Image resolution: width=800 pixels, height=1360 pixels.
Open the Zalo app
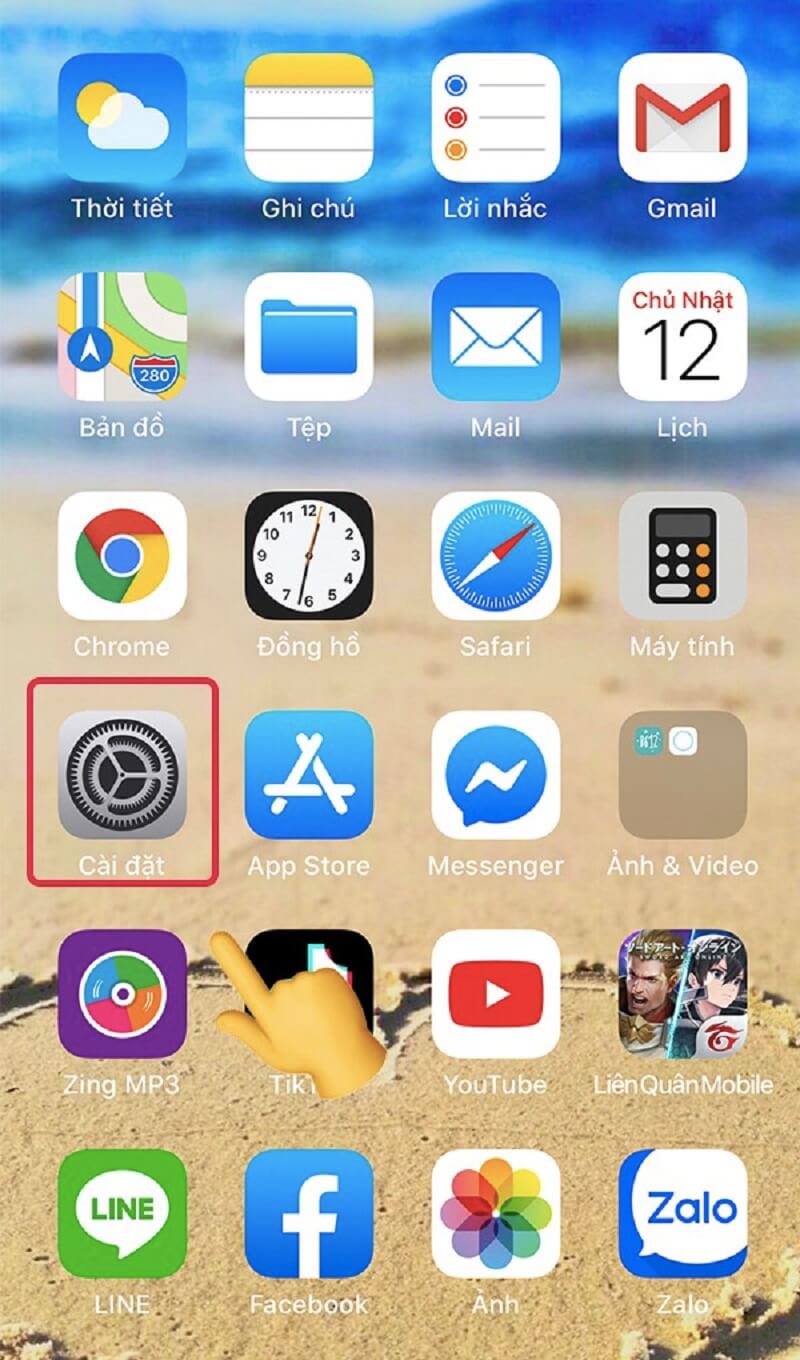682,1213
